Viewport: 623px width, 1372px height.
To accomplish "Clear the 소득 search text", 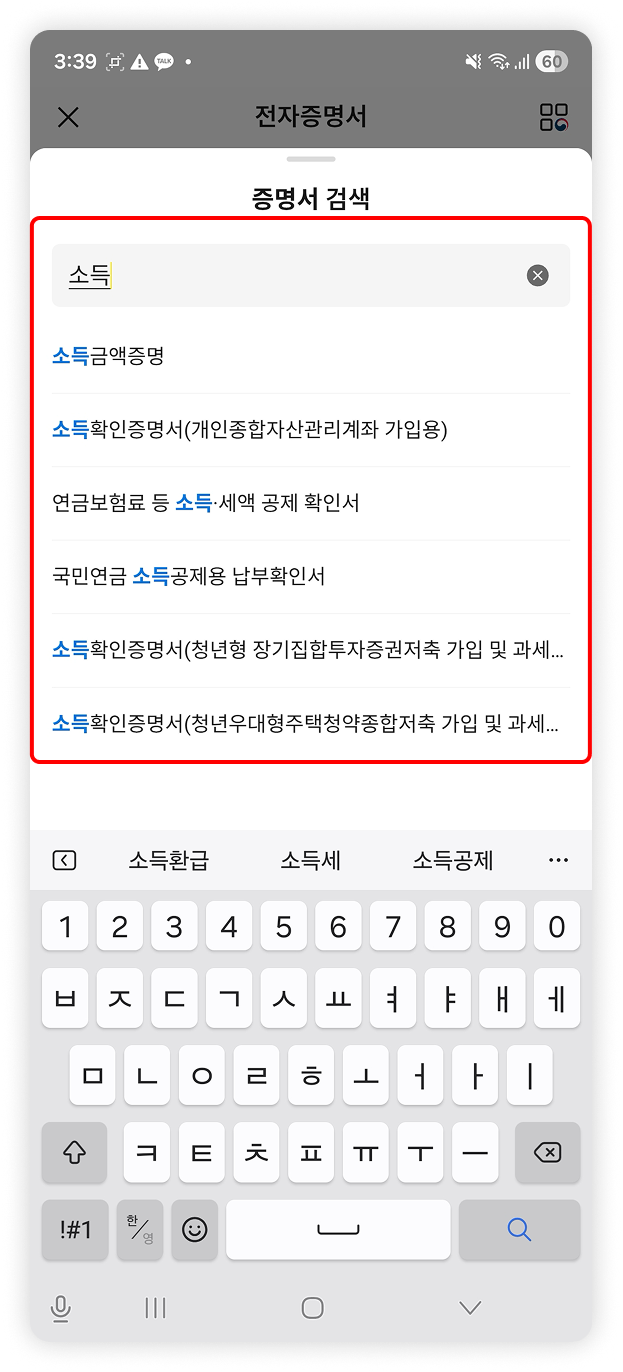I will [538, 276].
